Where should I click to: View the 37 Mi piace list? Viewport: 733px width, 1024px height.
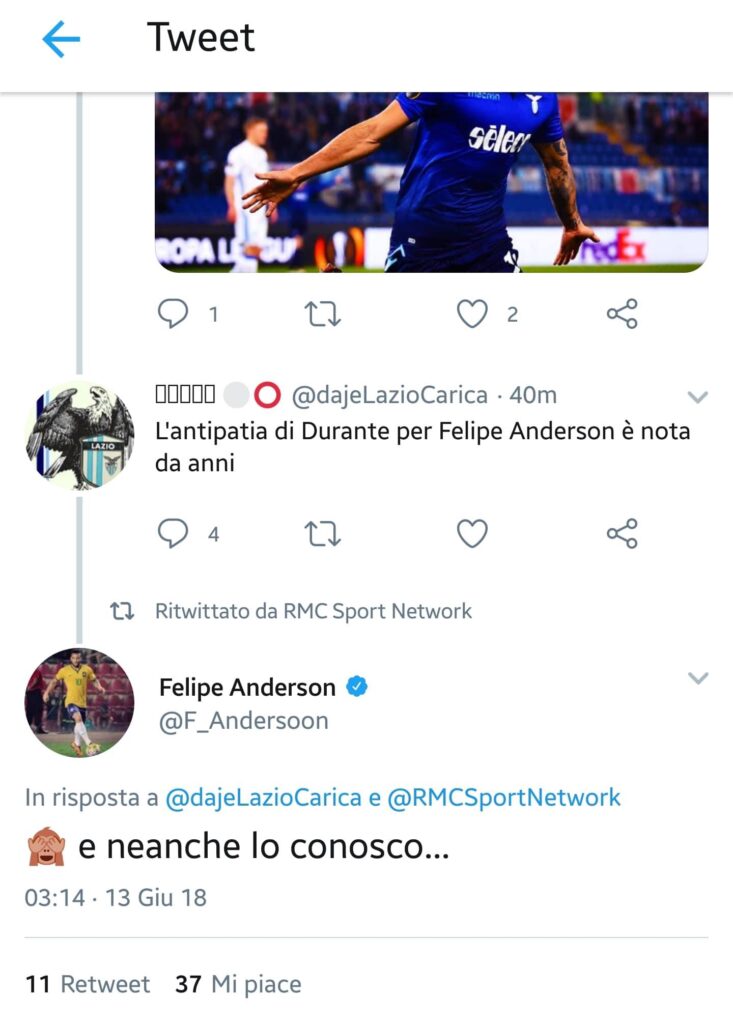(238, 984)
